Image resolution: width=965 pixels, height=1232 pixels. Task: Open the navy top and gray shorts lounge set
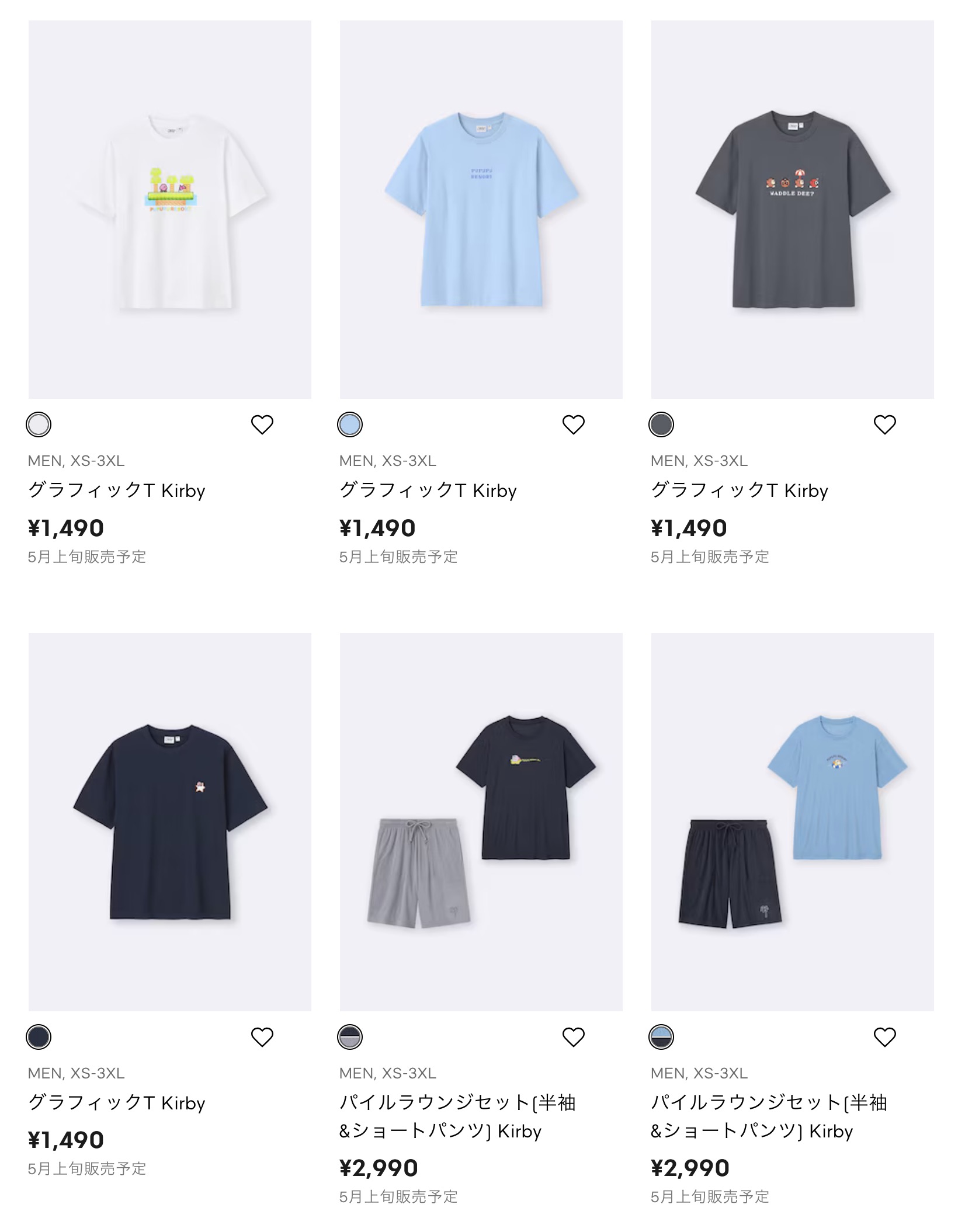pyautogui.click(x=481, y=822)
